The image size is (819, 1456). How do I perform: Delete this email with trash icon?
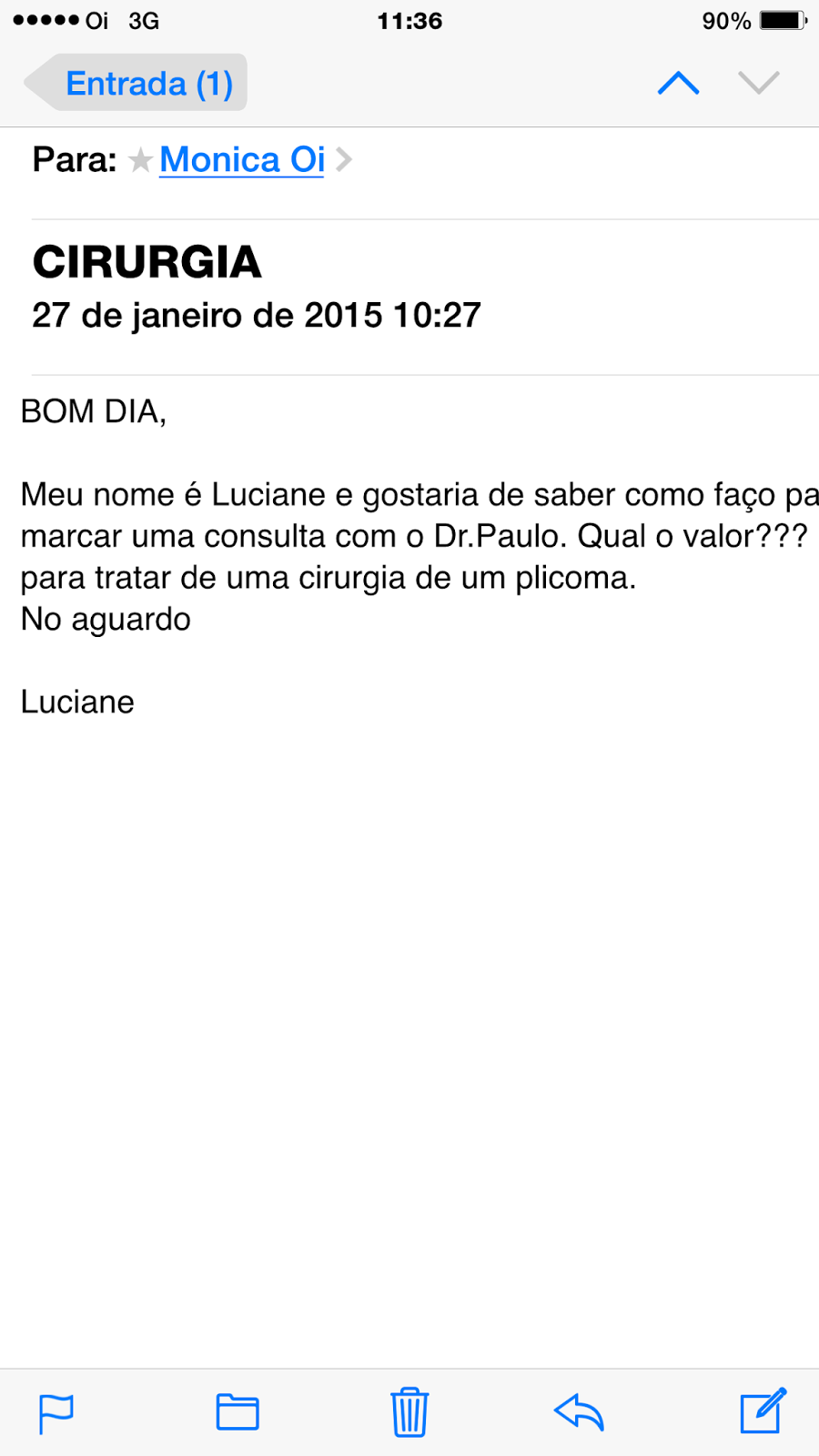(x=409, y=1411)
